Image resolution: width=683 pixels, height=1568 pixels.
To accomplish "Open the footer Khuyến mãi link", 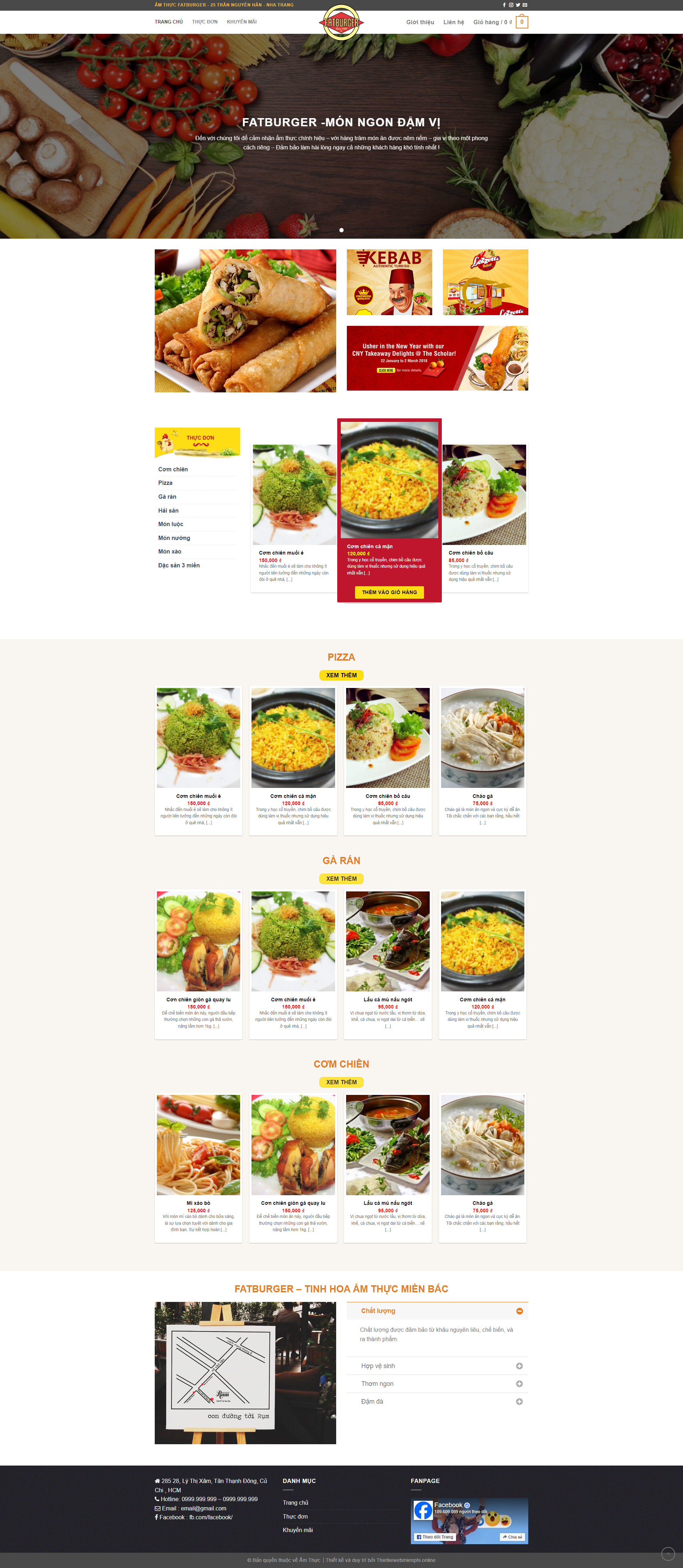I will 298,1530.
